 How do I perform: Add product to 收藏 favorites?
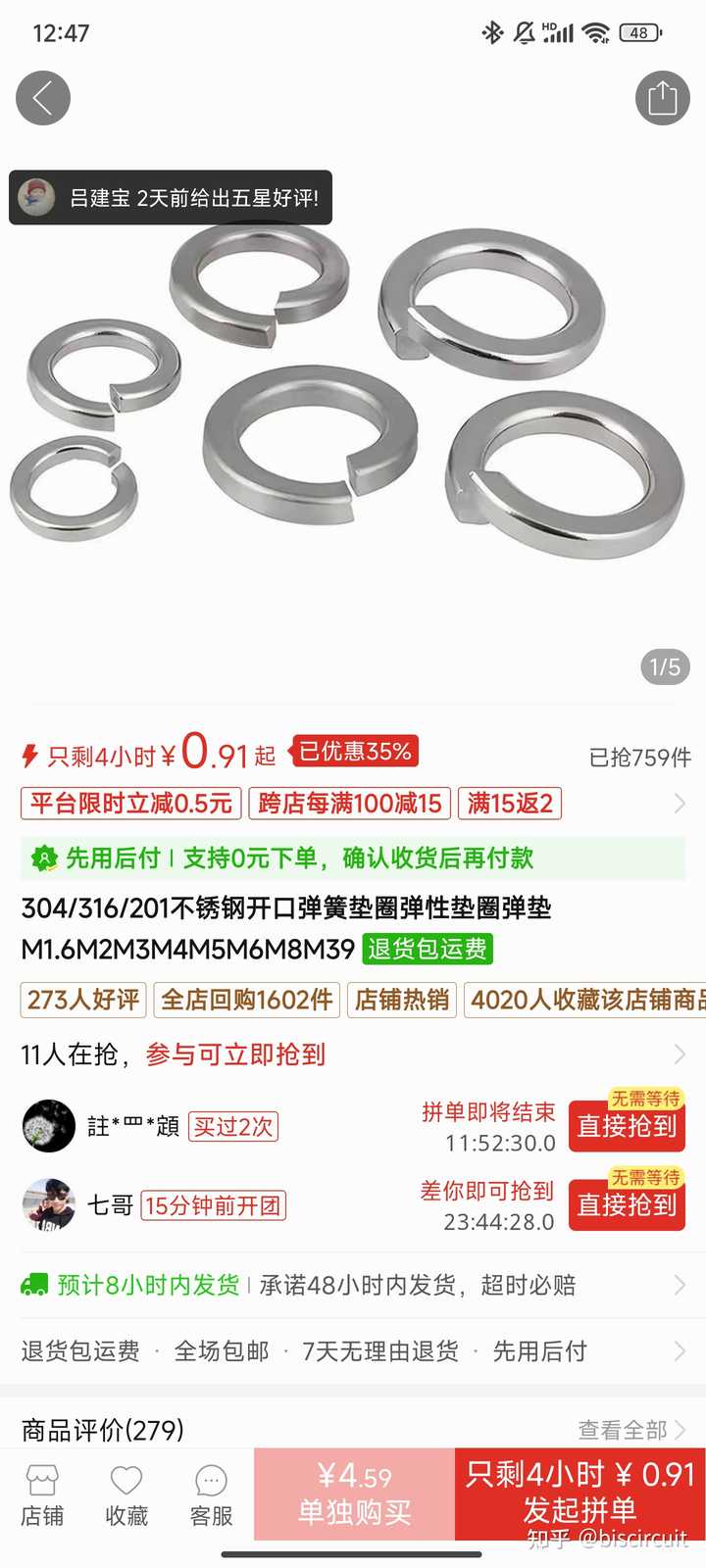[126, 1496]
